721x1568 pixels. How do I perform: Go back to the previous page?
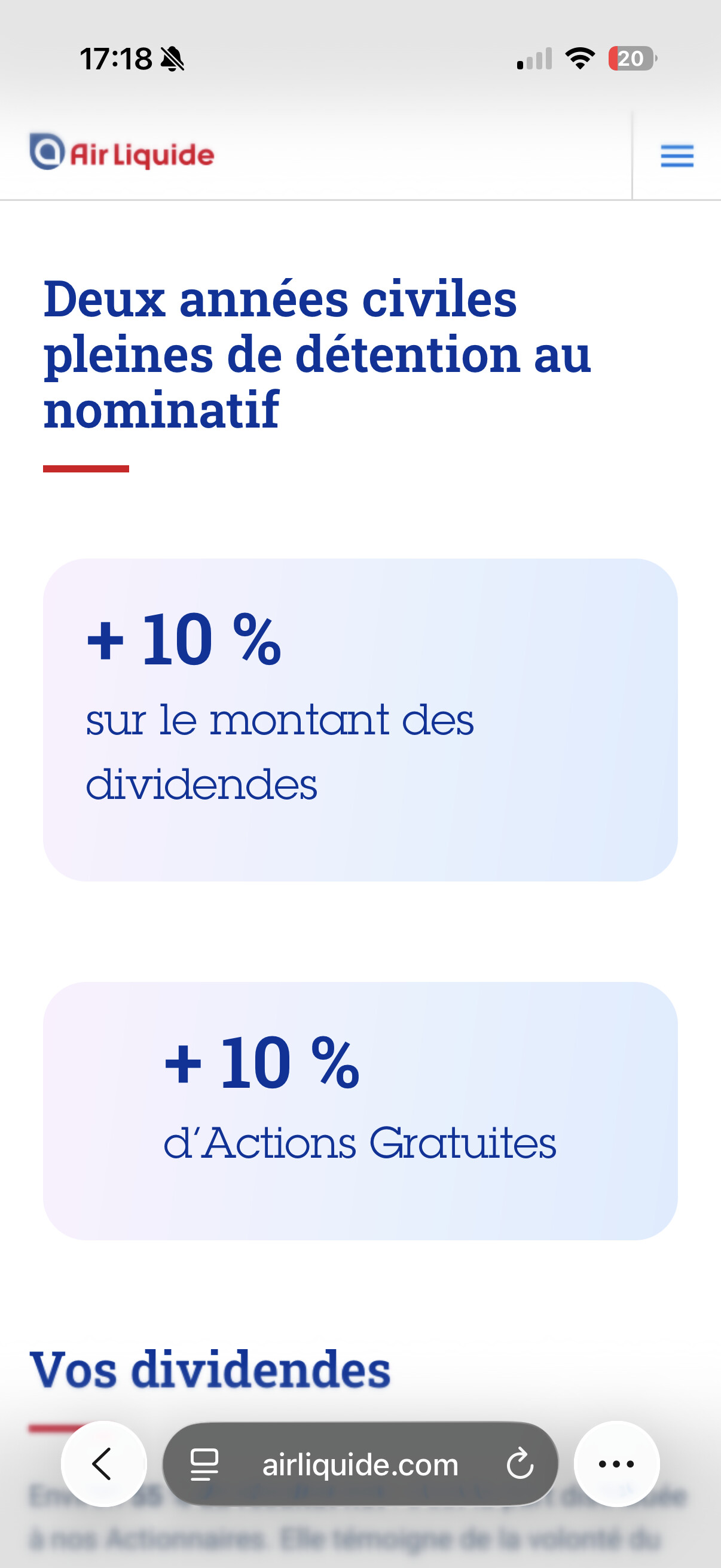click(104, 1463)
